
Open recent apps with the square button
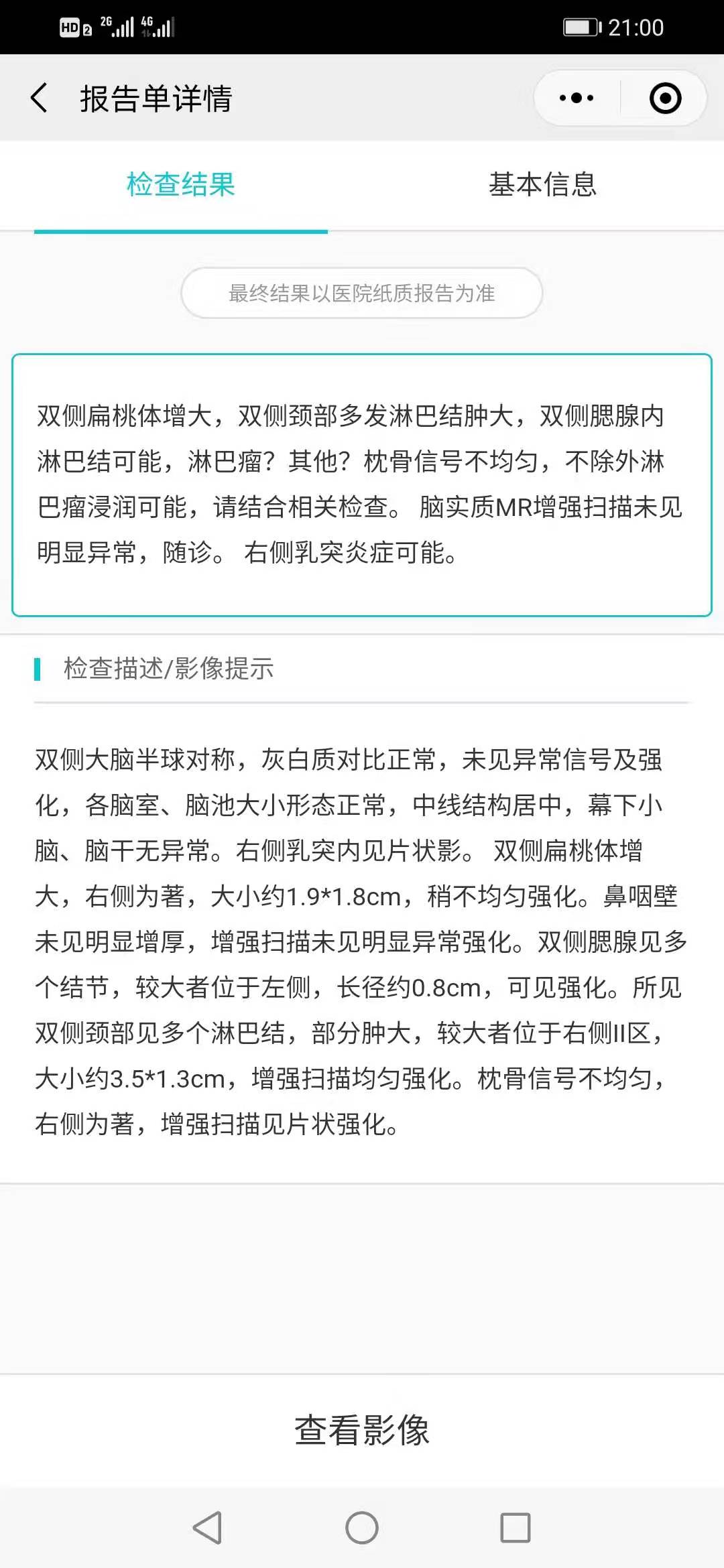tap(516, 1528)
